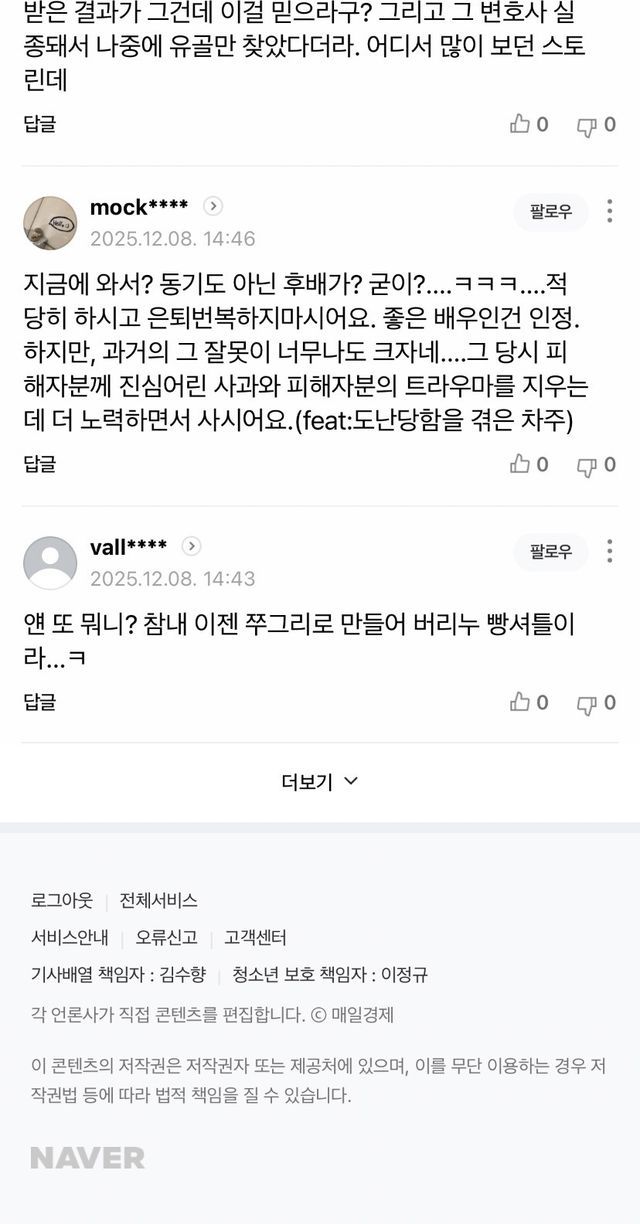Dislike the comment by mock****
This screenshot has width=640, height=1224.
coord(596,465)
